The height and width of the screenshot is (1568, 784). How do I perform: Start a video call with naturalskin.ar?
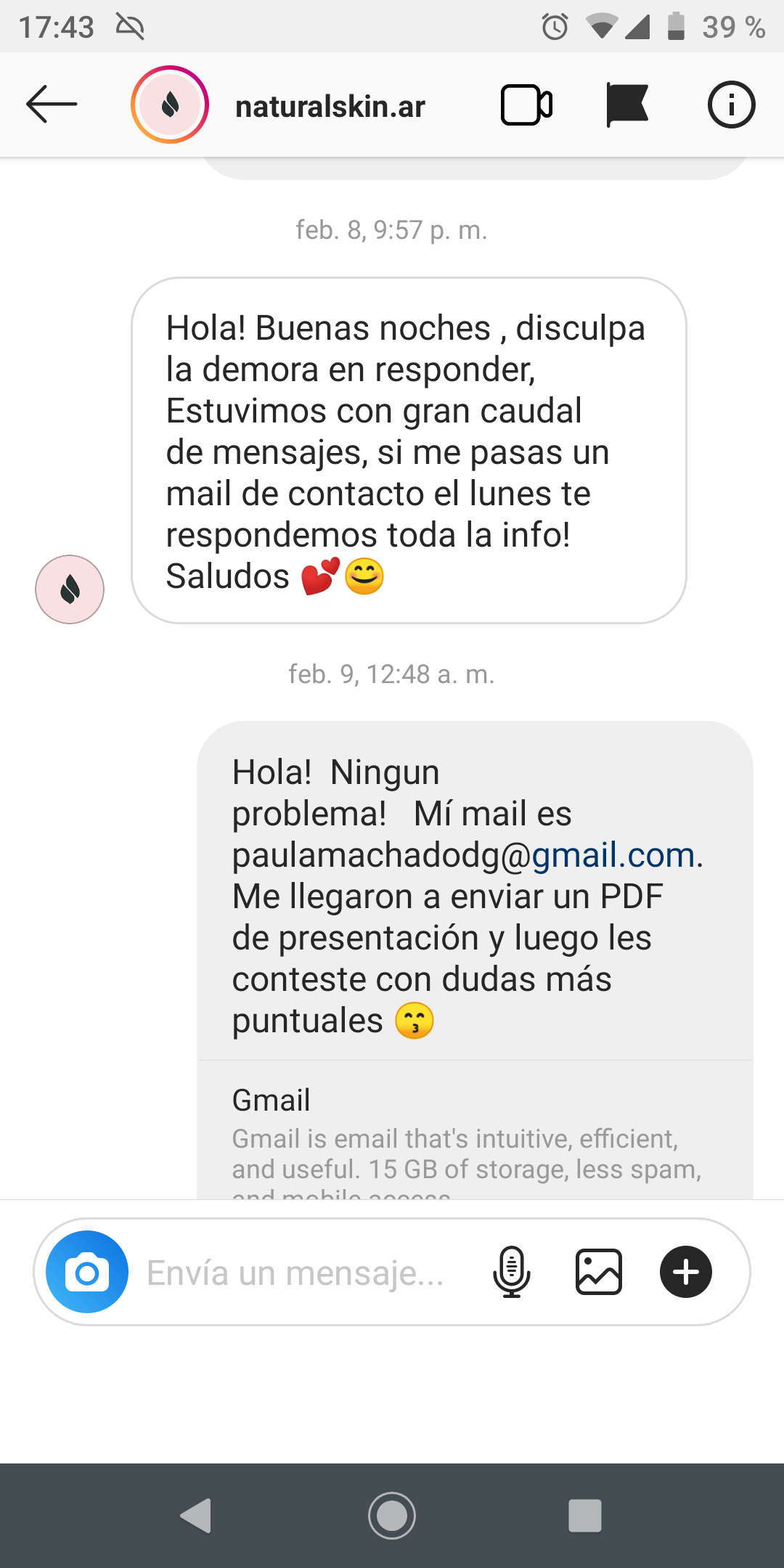click(x=526, y=105)
